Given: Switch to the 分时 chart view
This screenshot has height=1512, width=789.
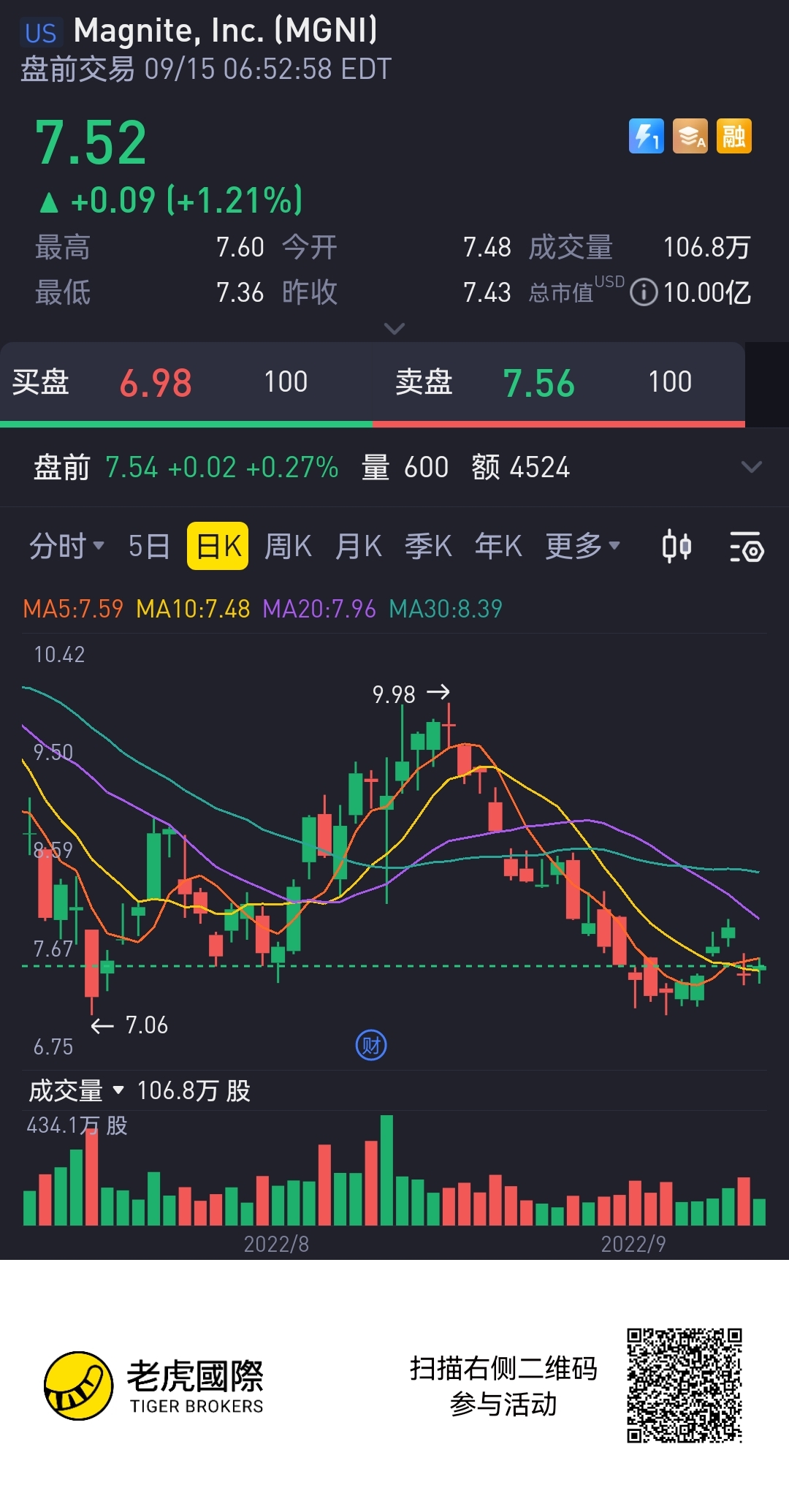Looking at the screenshot, I should pos(66,547).
